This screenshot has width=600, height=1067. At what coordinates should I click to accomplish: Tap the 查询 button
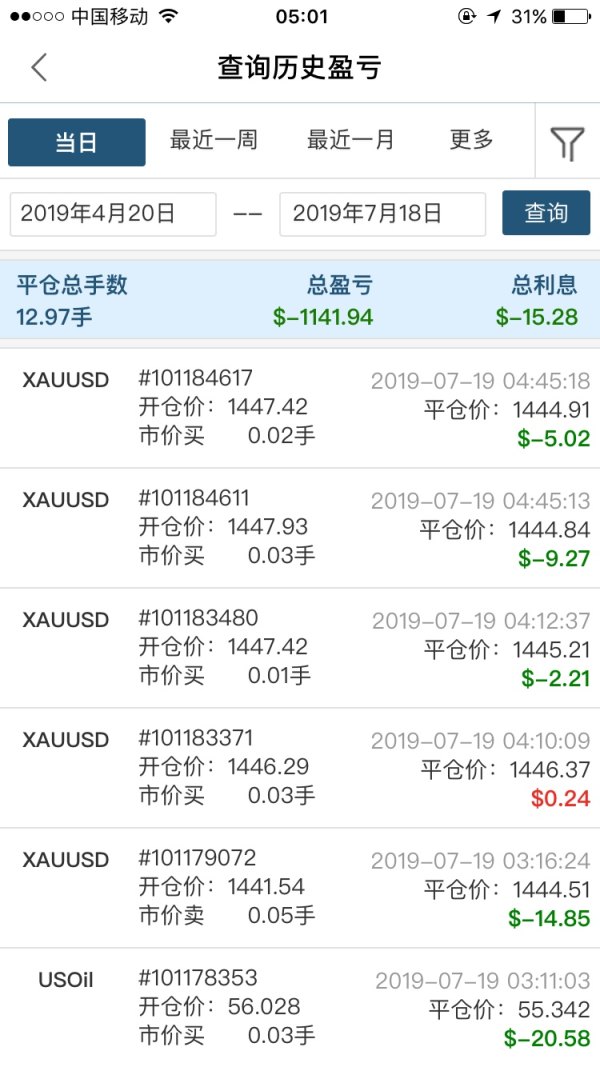(x=546, y=213)
